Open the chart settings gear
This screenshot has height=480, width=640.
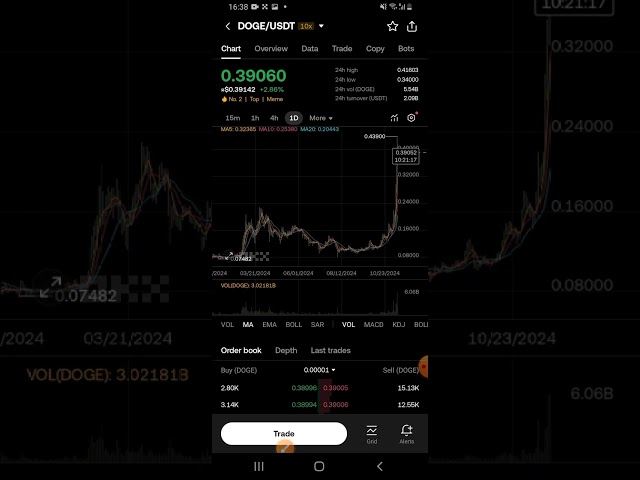[411, 118]
